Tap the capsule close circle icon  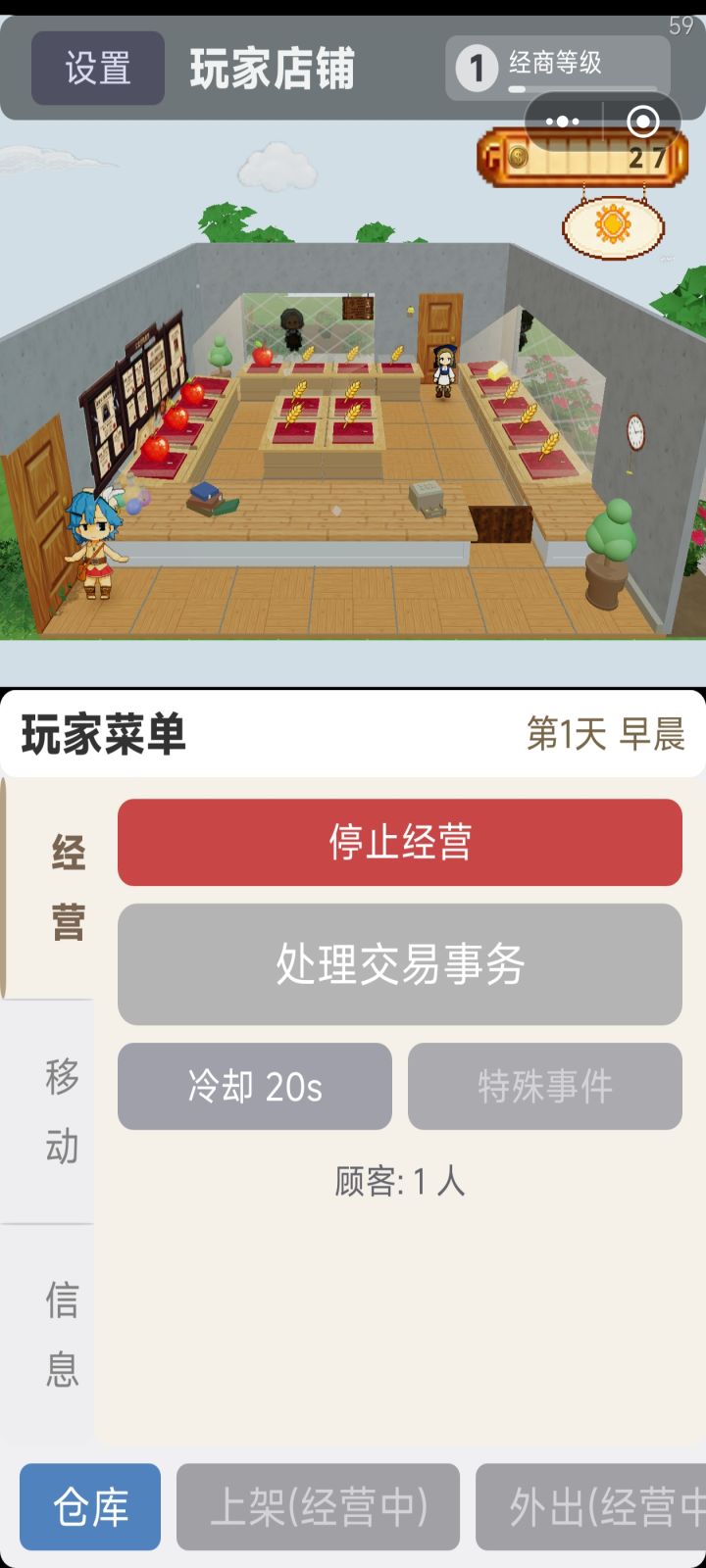642,122
